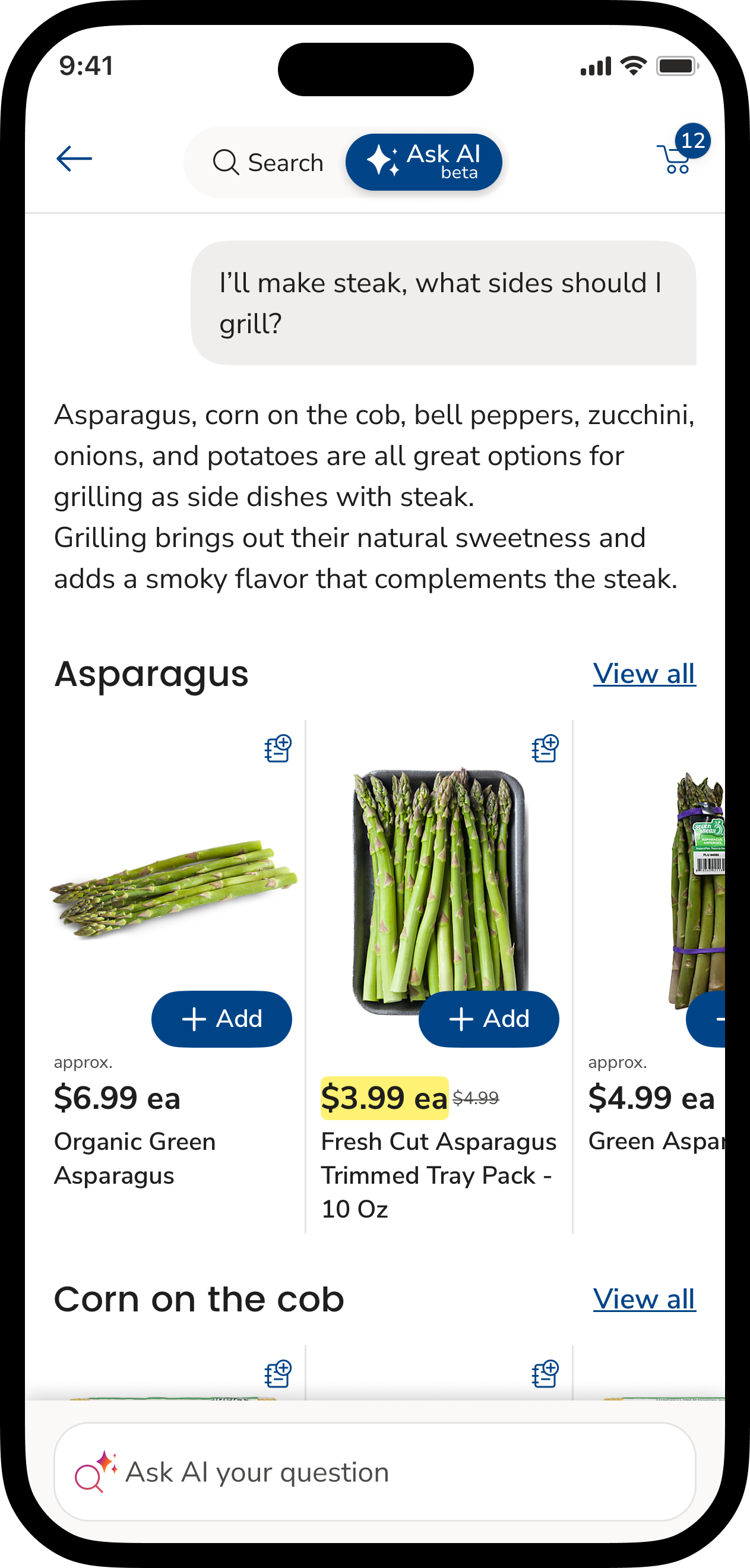Add Organic Green Asparagus to cart
Image resolution: width=750 pixels, height=1568 pixels.
coord(221,1019)
